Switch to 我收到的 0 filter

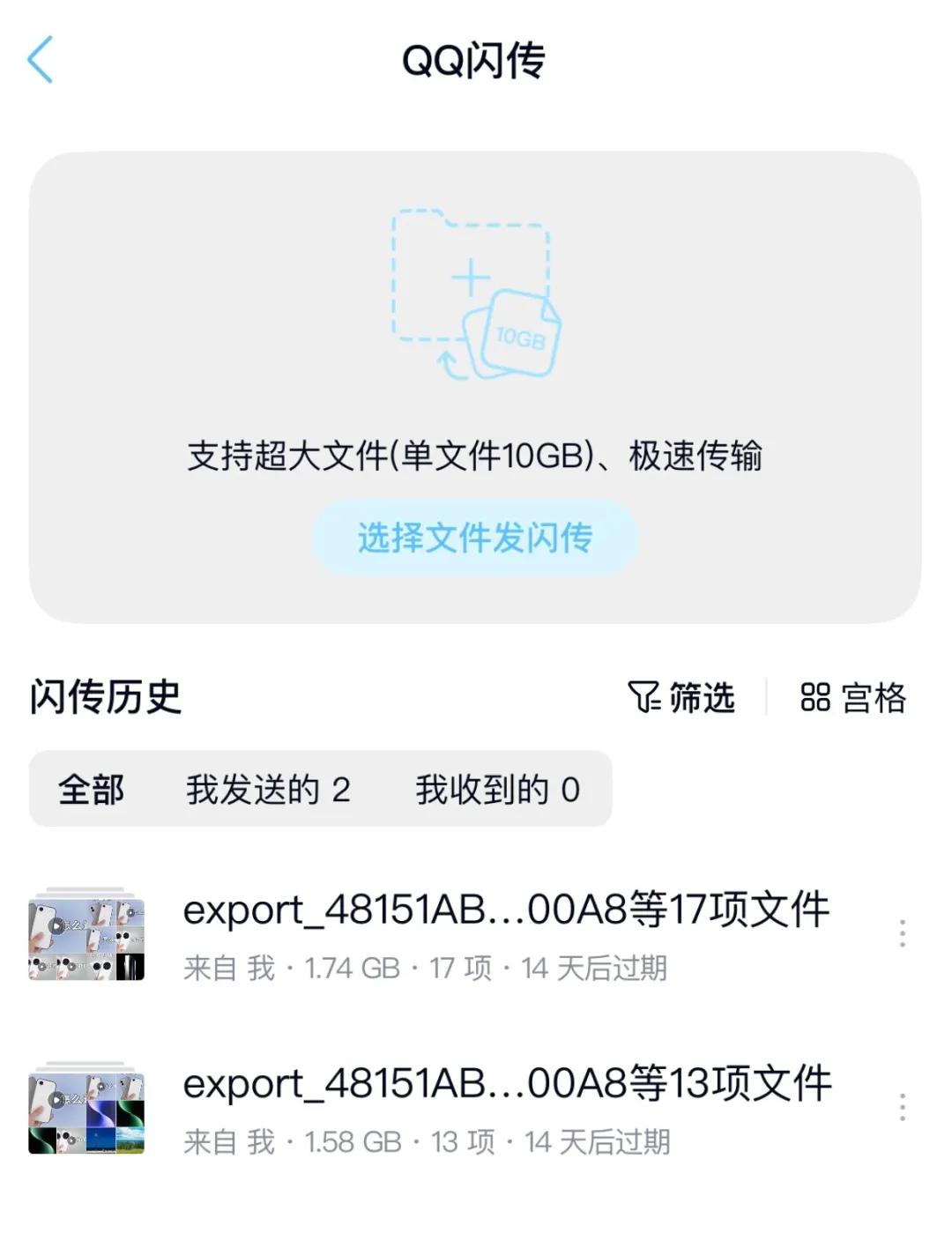[498, 791]
